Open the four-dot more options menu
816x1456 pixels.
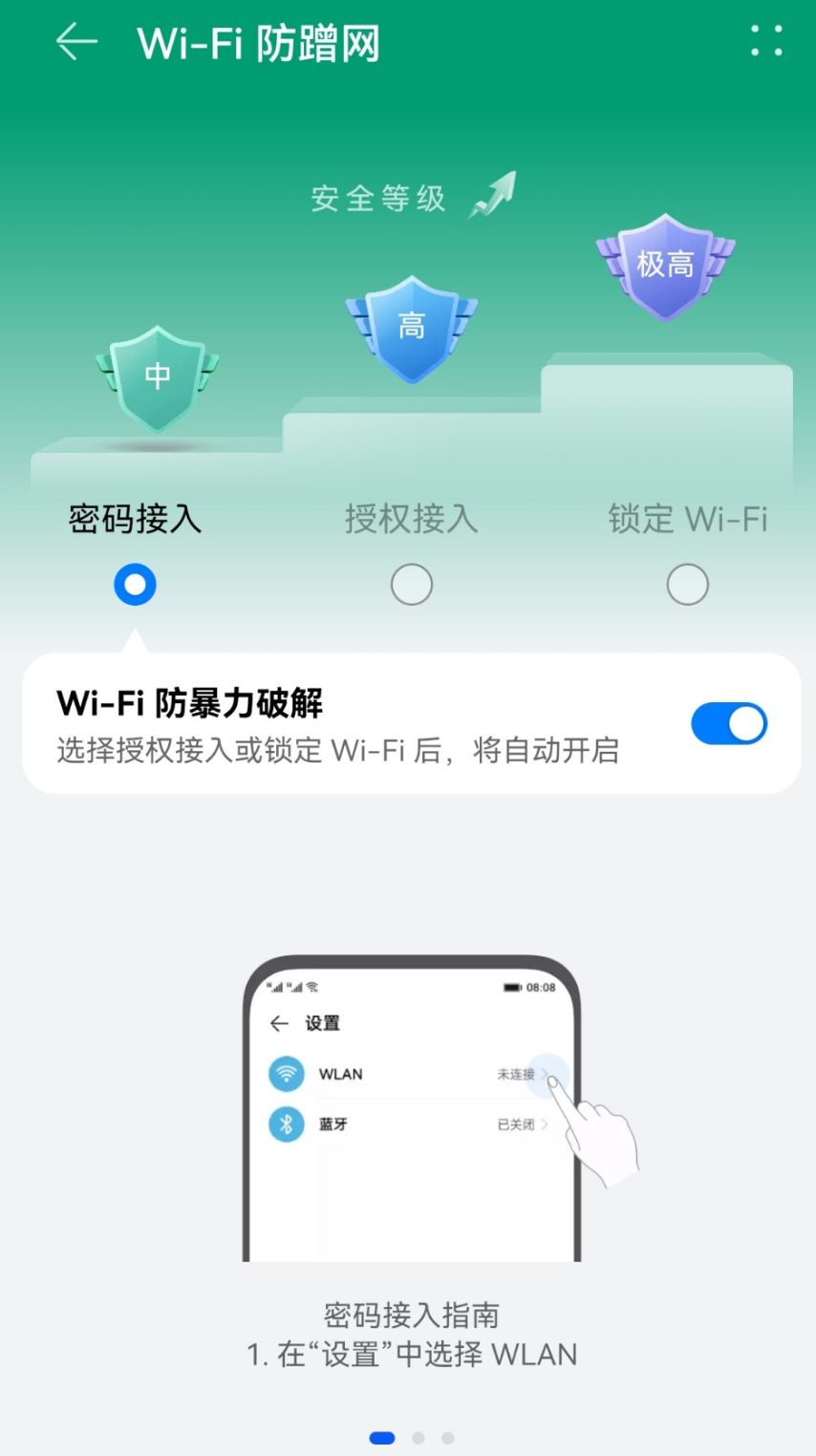pos(766,41)
